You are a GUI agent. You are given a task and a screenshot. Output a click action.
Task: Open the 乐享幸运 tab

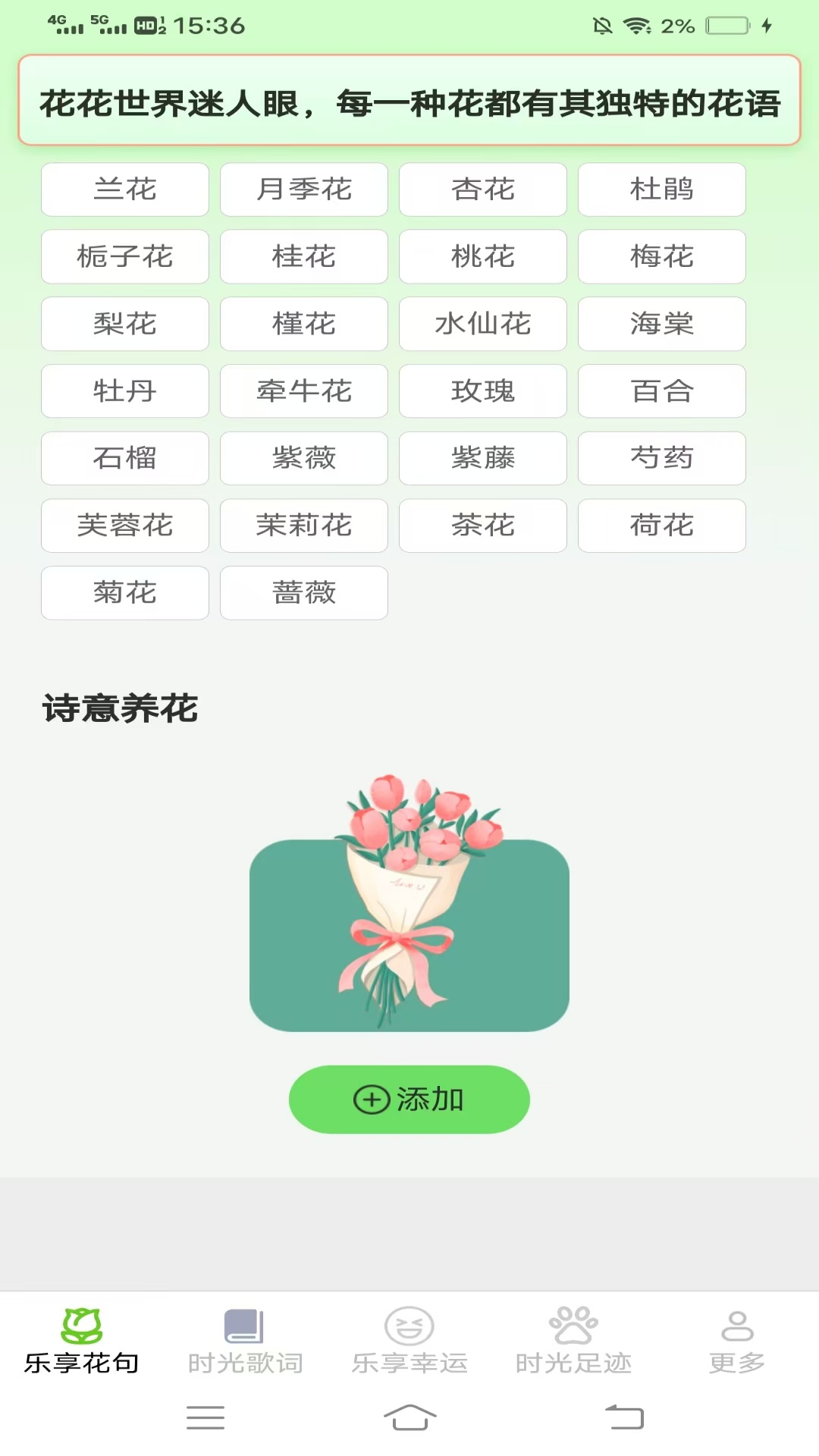coord(409,1341)
